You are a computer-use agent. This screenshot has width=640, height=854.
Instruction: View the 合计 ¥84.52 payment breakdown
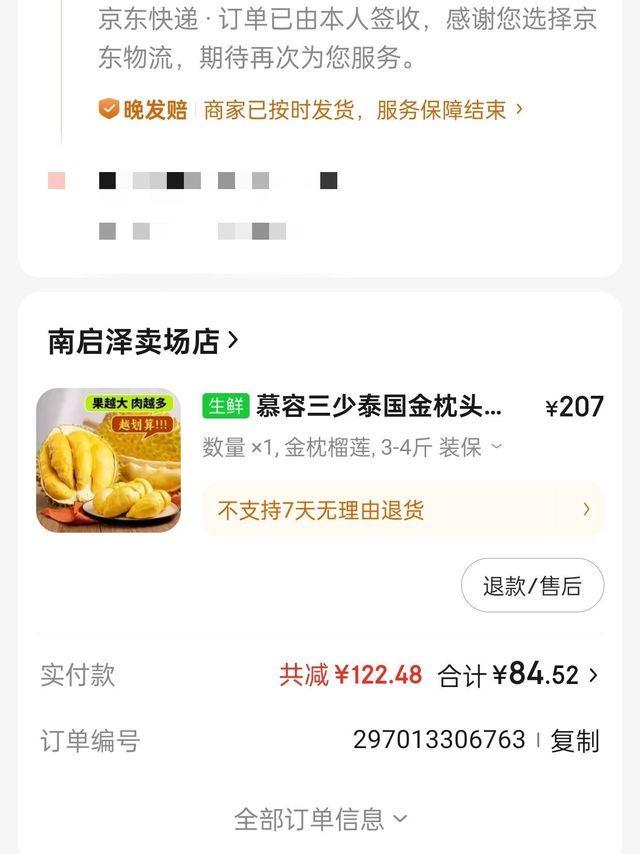click(518, 675)
